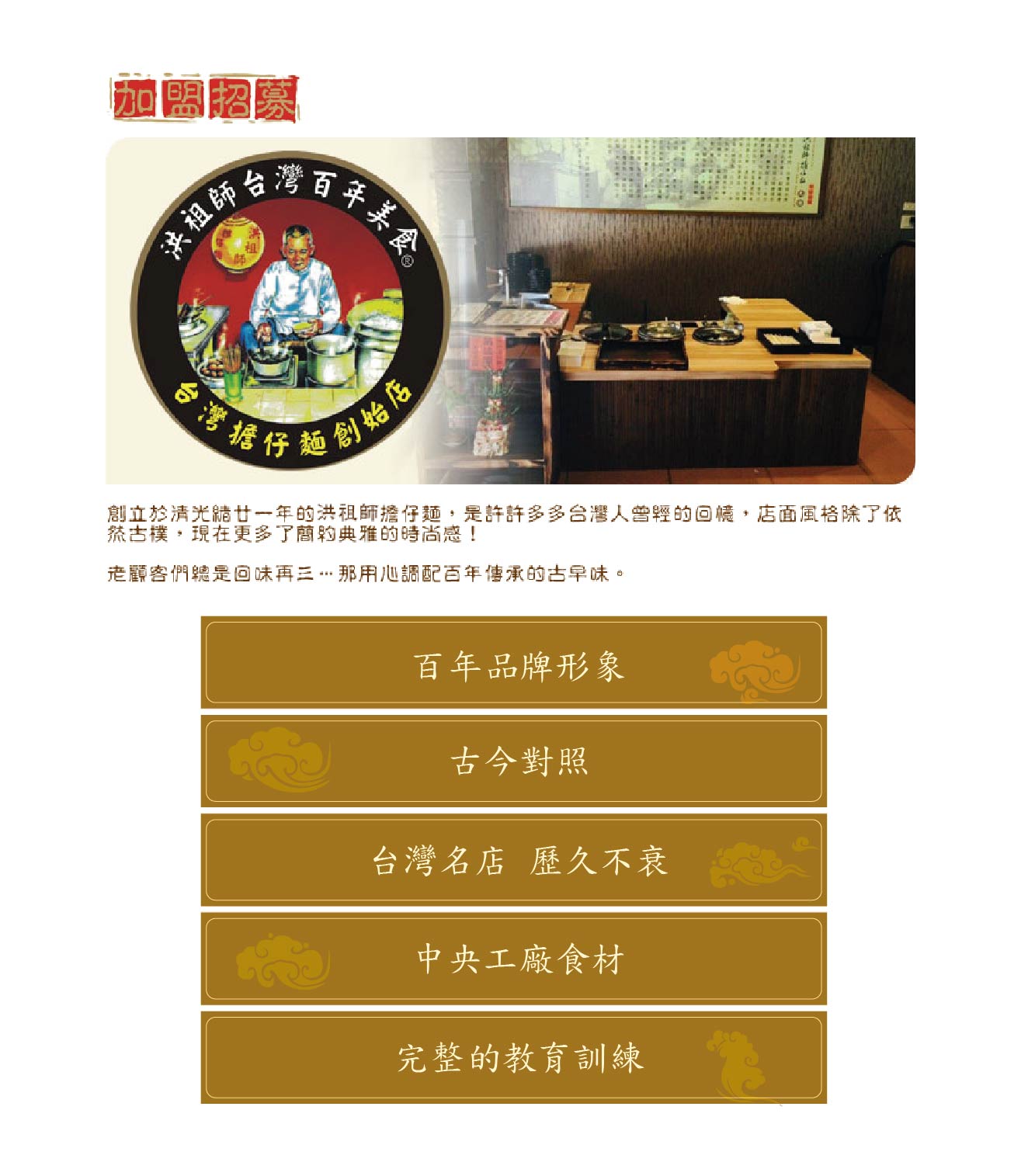The width and height of the screenshot is (1028, 1176).
Task: Open the 百年品牌形象 section
Action: pyautogui.click(x=513, y=664)
